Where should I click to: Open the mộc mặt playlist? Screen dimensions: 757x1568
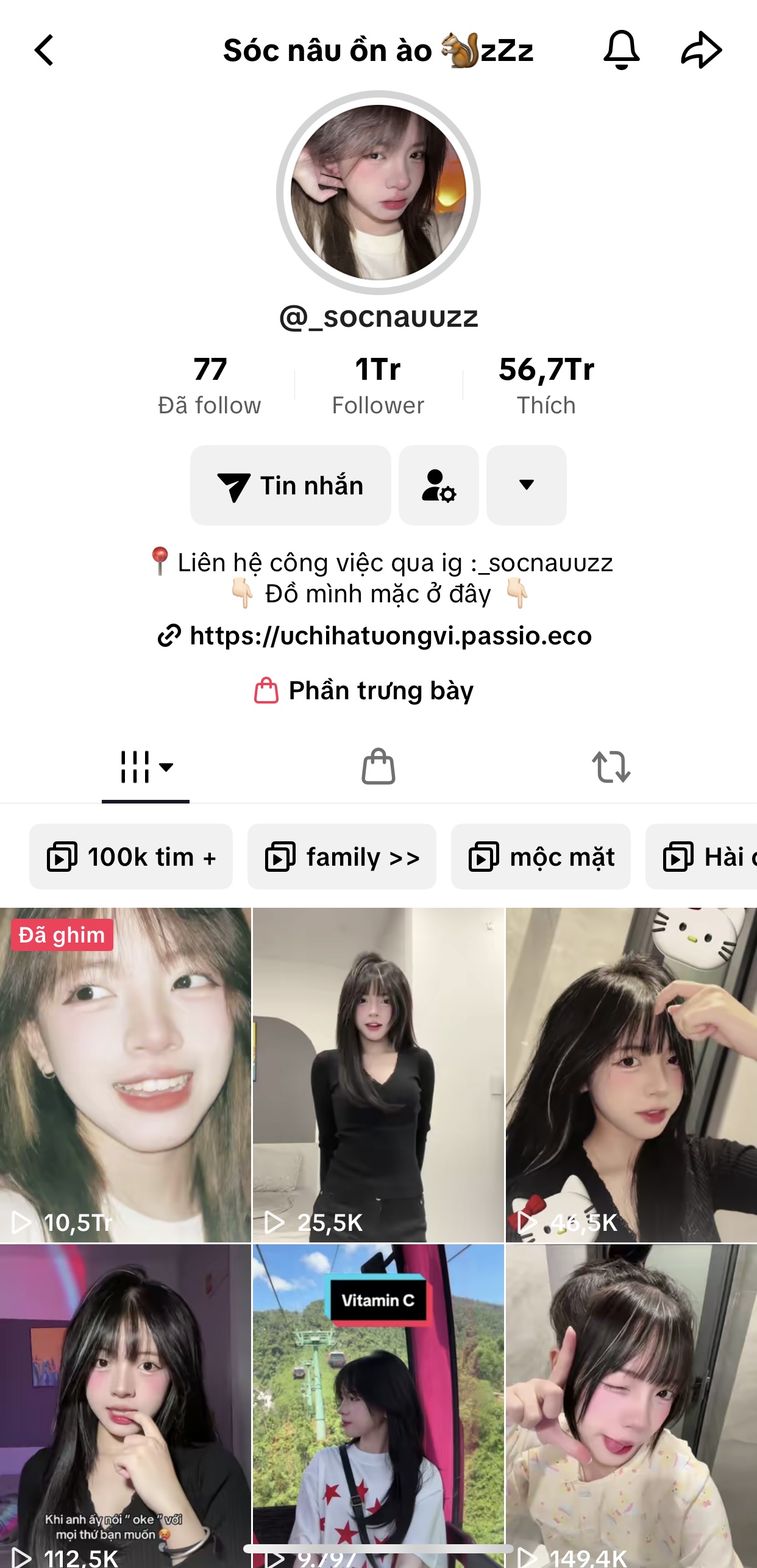(541, 857)
